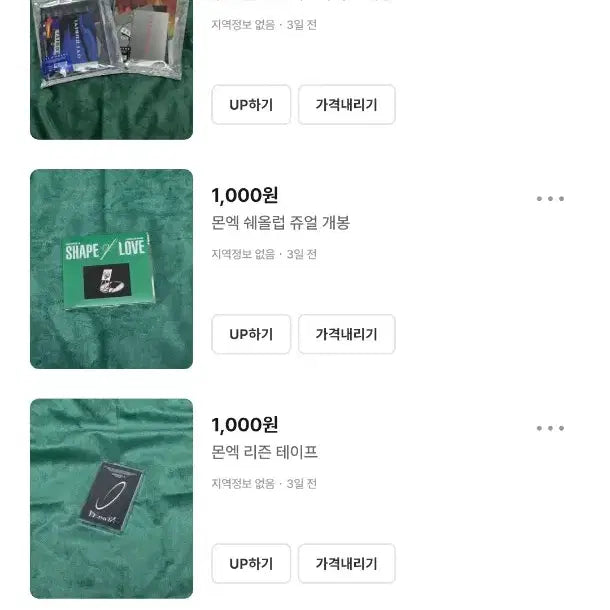Viewport: 610px width, 610px height.
Task: Lower the price of 몬엑 쉐올럽 쥬얼 개봉
Action: [x=346, y=334]
